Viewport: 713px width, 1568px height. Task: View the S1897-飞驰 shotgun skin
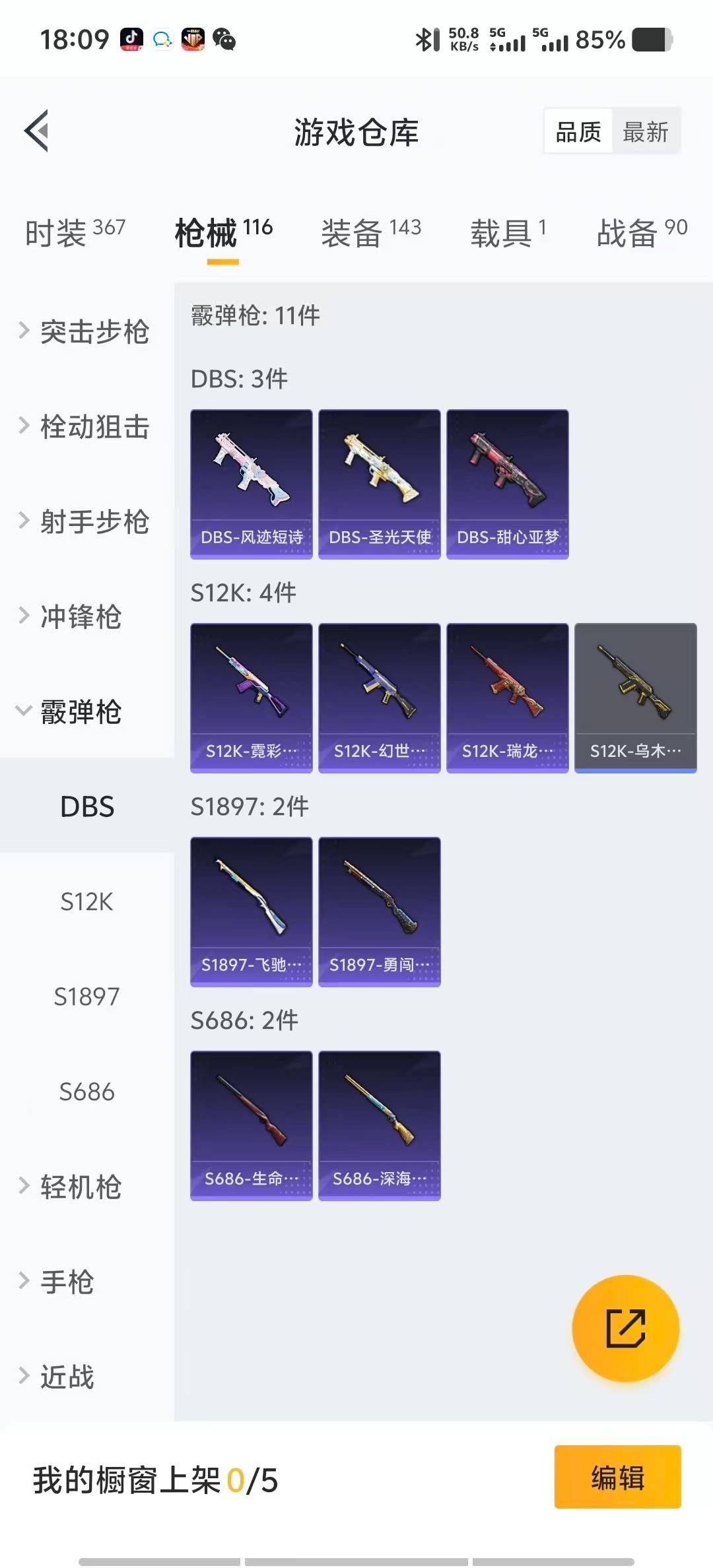251,911
